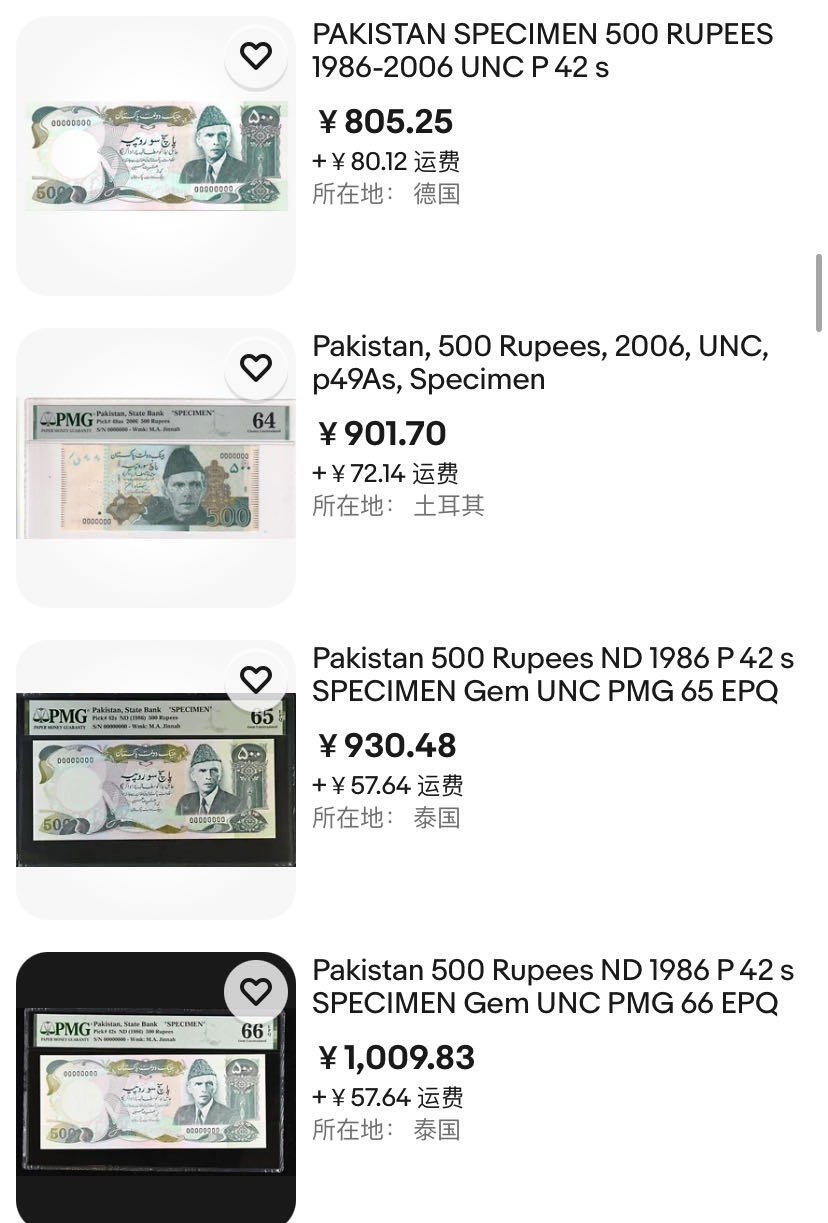Open the banknote photo priced ¥805.25
The width and height of the screenshot is (828, 1223).
tap(156, 156)
